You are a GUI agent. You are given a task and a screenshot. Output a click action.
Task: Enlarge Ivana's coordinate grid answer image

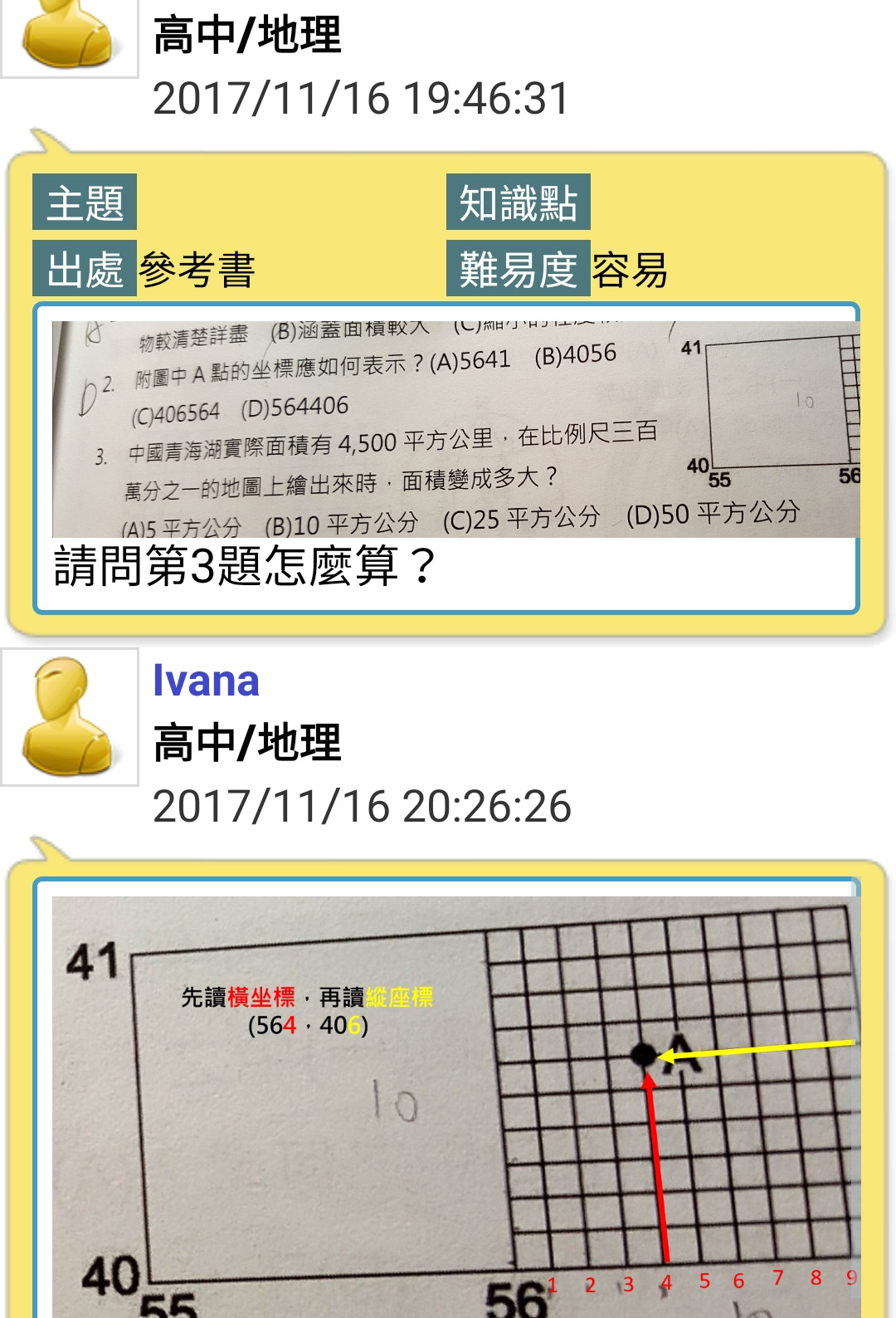[x=455, y=1106]
